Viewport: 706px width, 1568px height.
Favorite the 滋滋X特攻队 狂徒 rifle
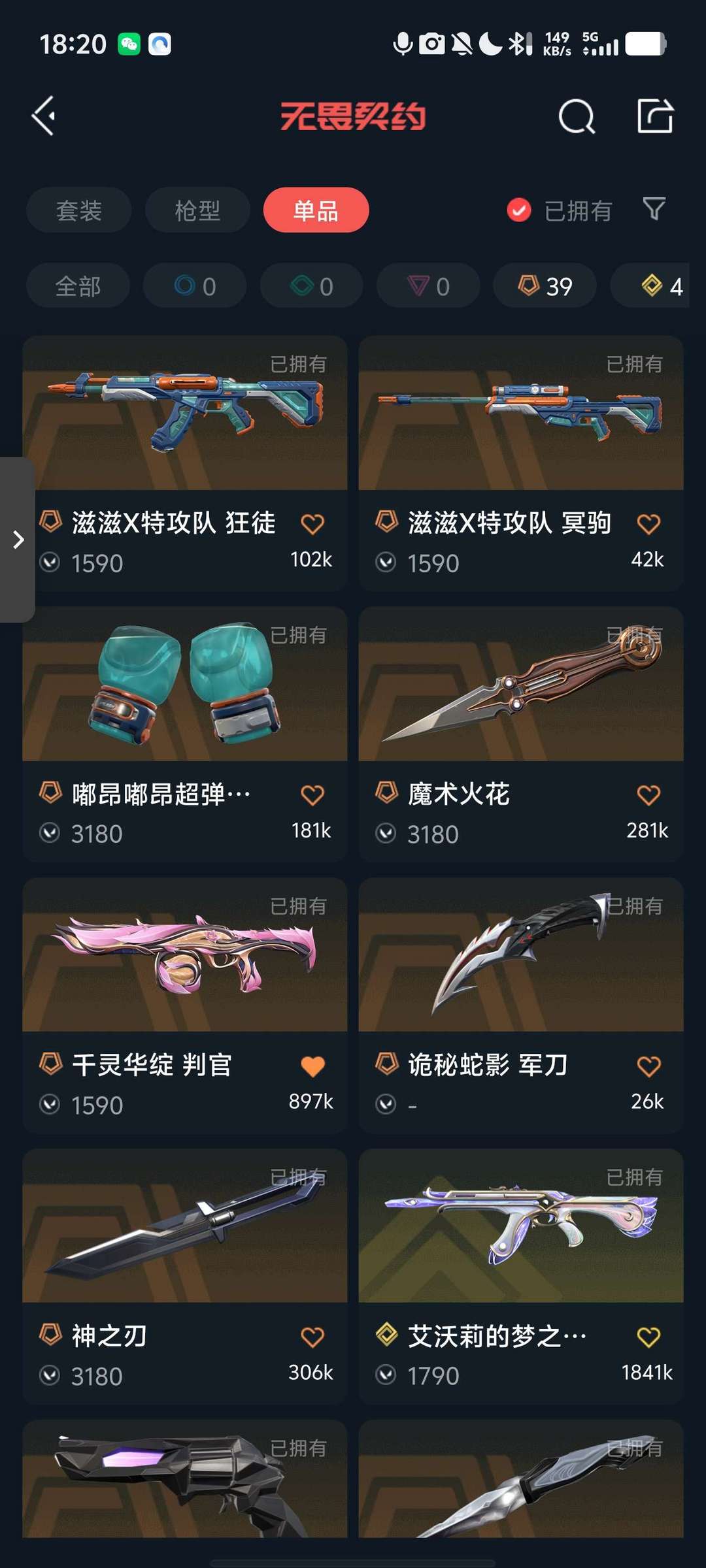point(312,523)
